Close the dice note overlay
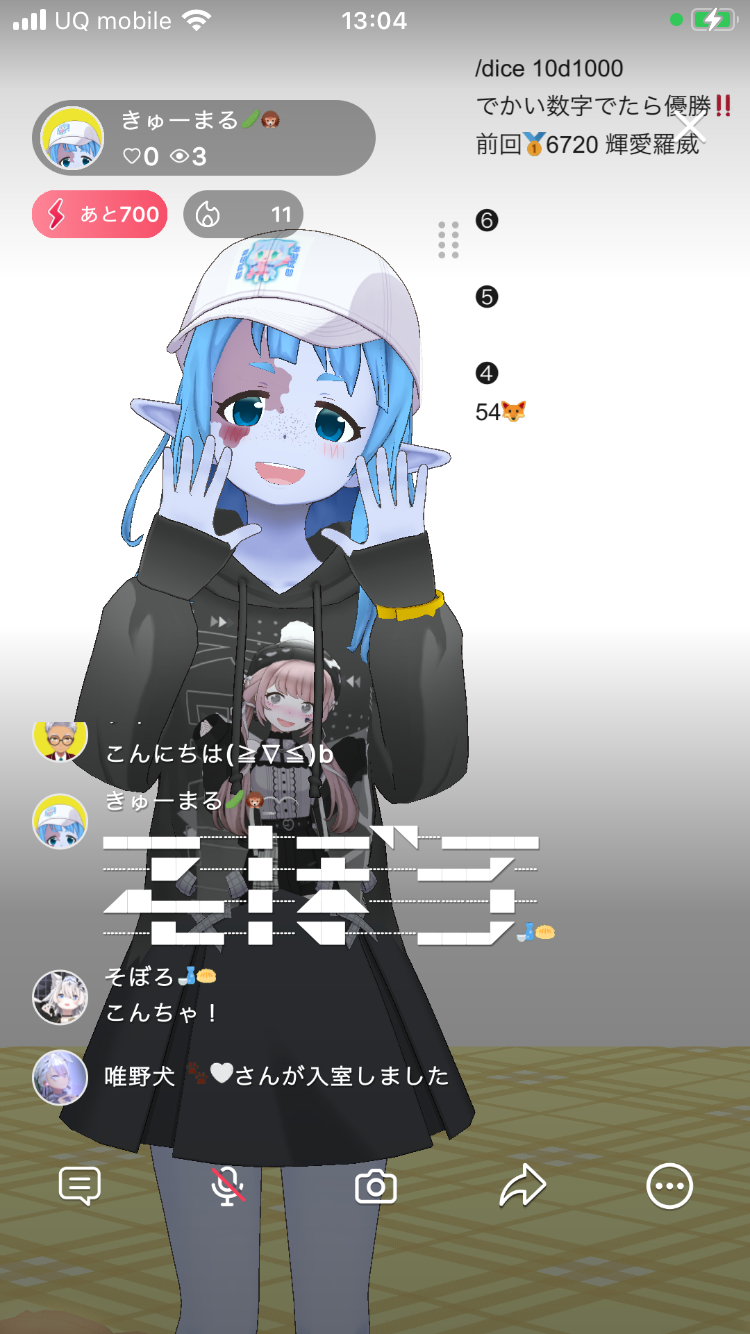The width and height of the screenshot is (750, 1334). pos(689,127)
